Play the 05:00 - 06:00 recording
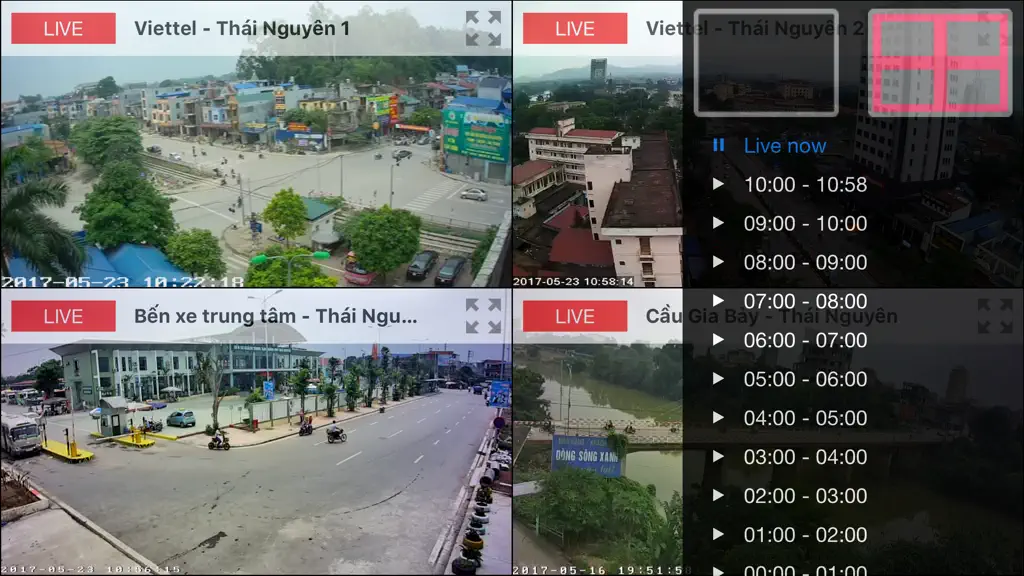Viewport: 1024px width, 576px height. pos(790,379)
